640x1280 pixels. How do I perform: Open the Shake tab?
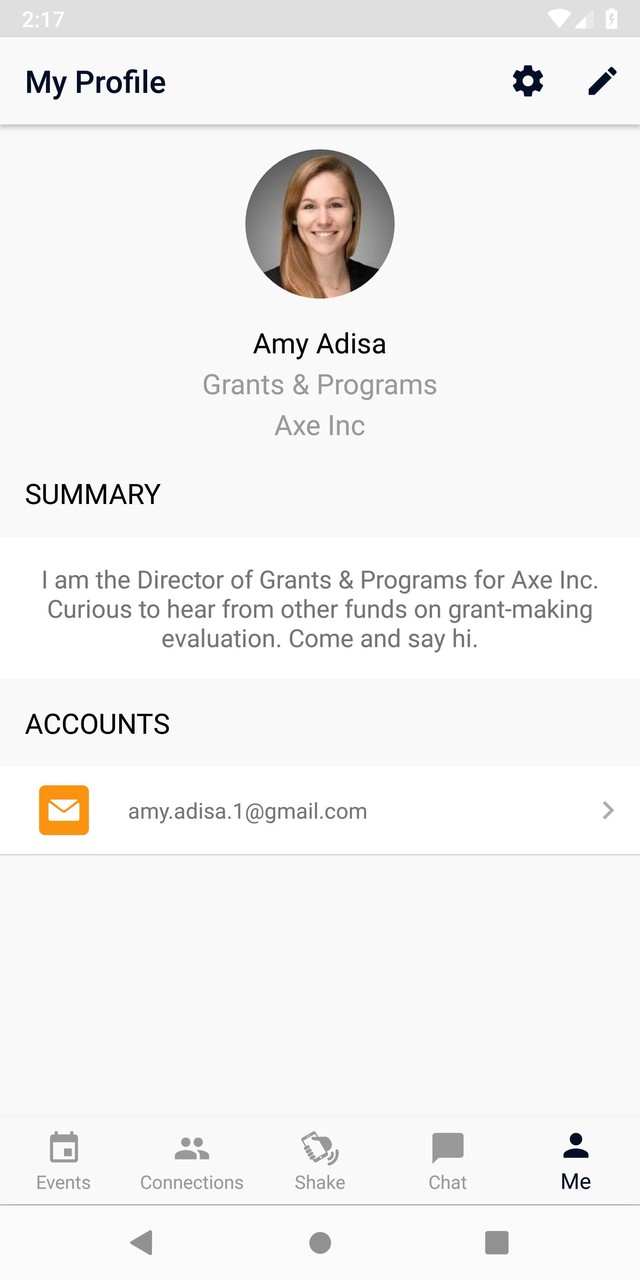point(320,1161)
